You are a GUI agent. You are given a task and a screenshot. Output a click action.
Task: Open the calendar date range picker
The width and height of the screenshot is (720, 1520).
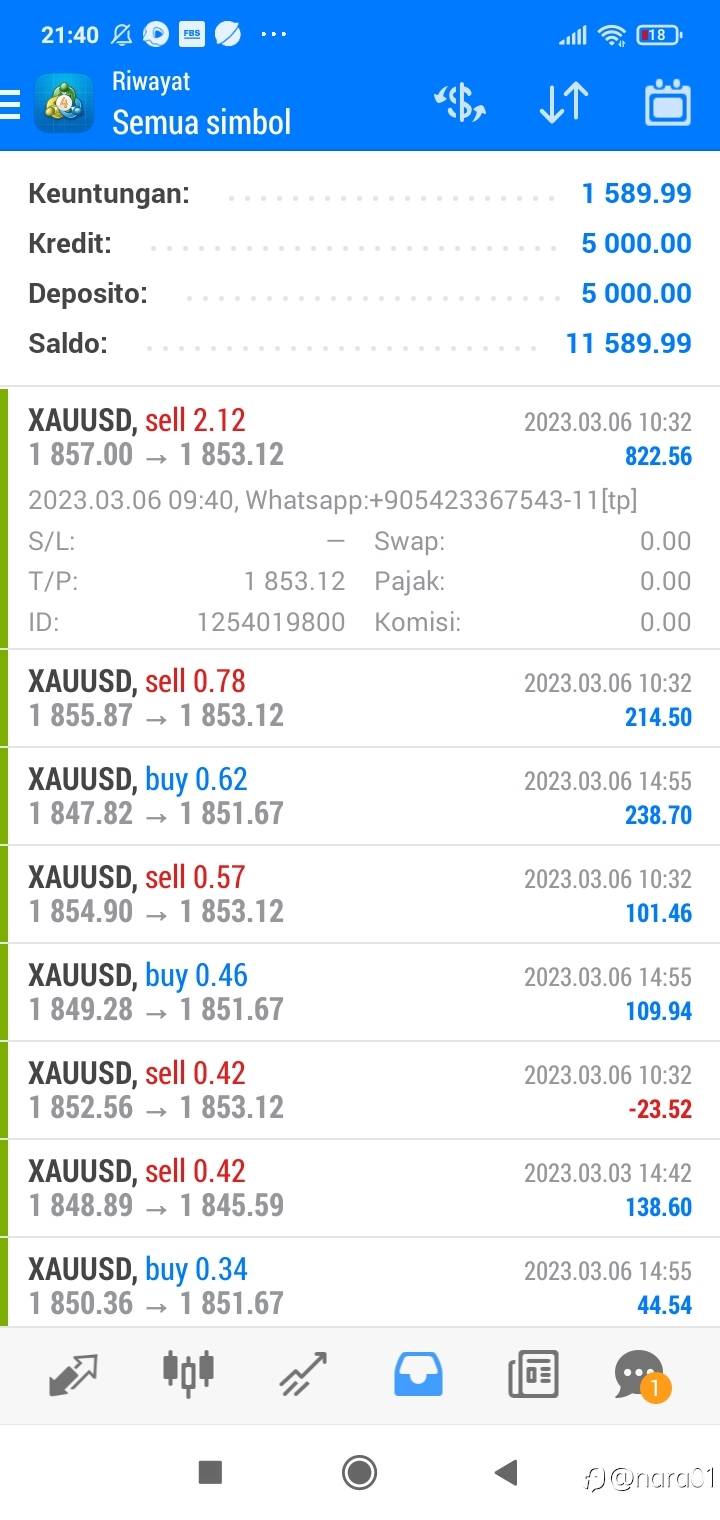tap(667, 103)
